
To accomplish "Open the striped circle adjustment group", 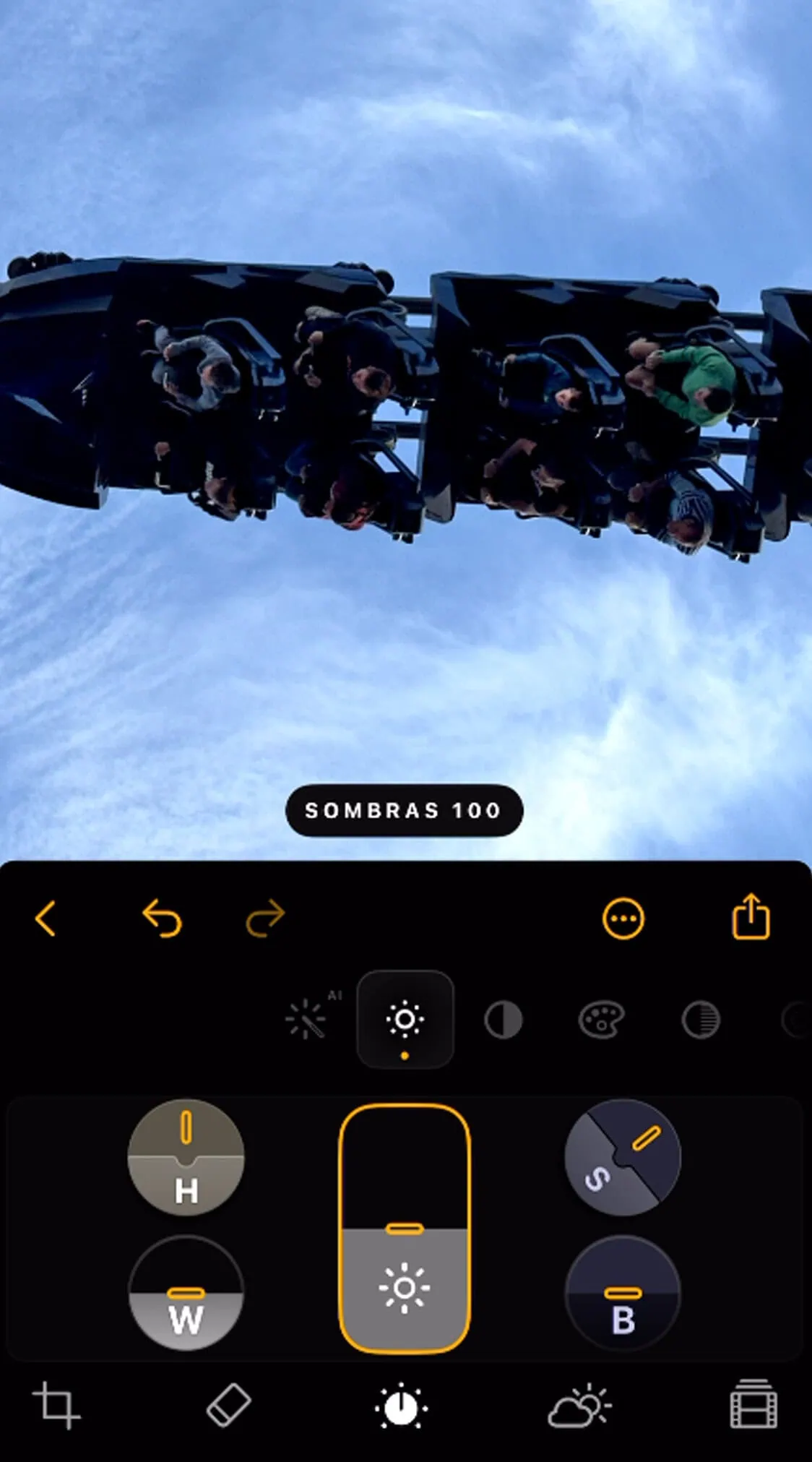I will [701, 1020].
